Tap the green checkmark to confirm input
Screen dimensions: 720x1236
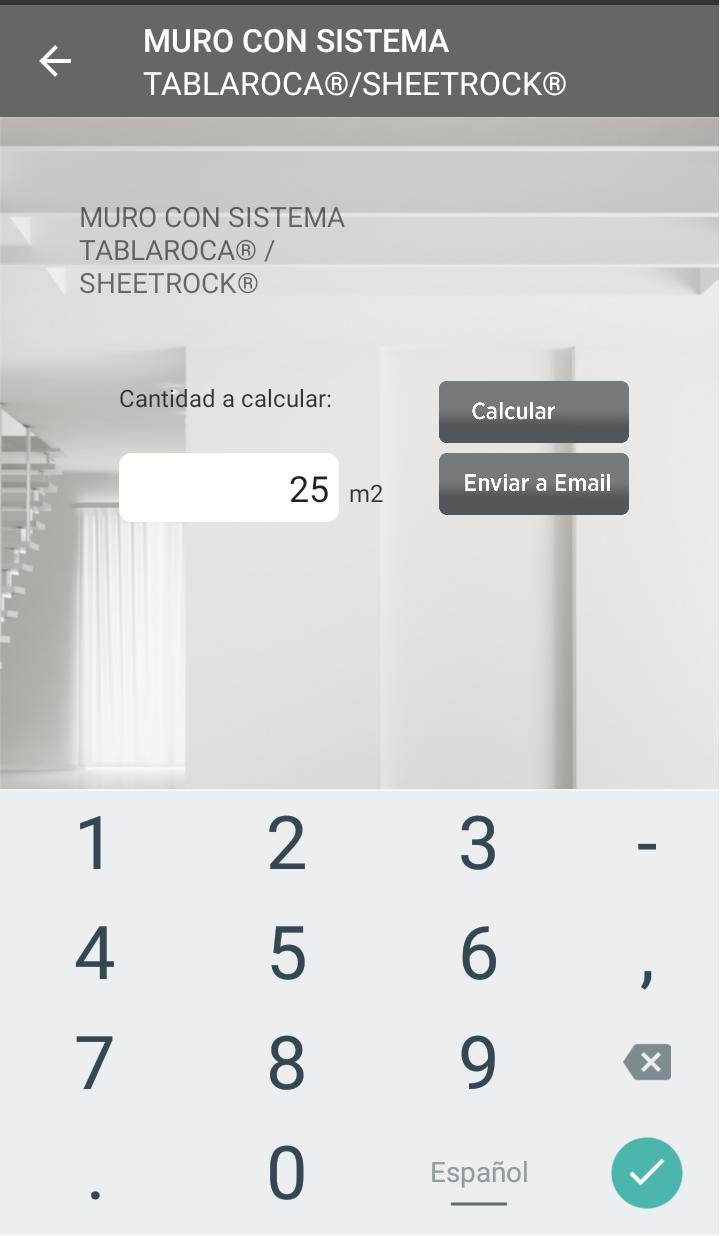coord(646,1172)
